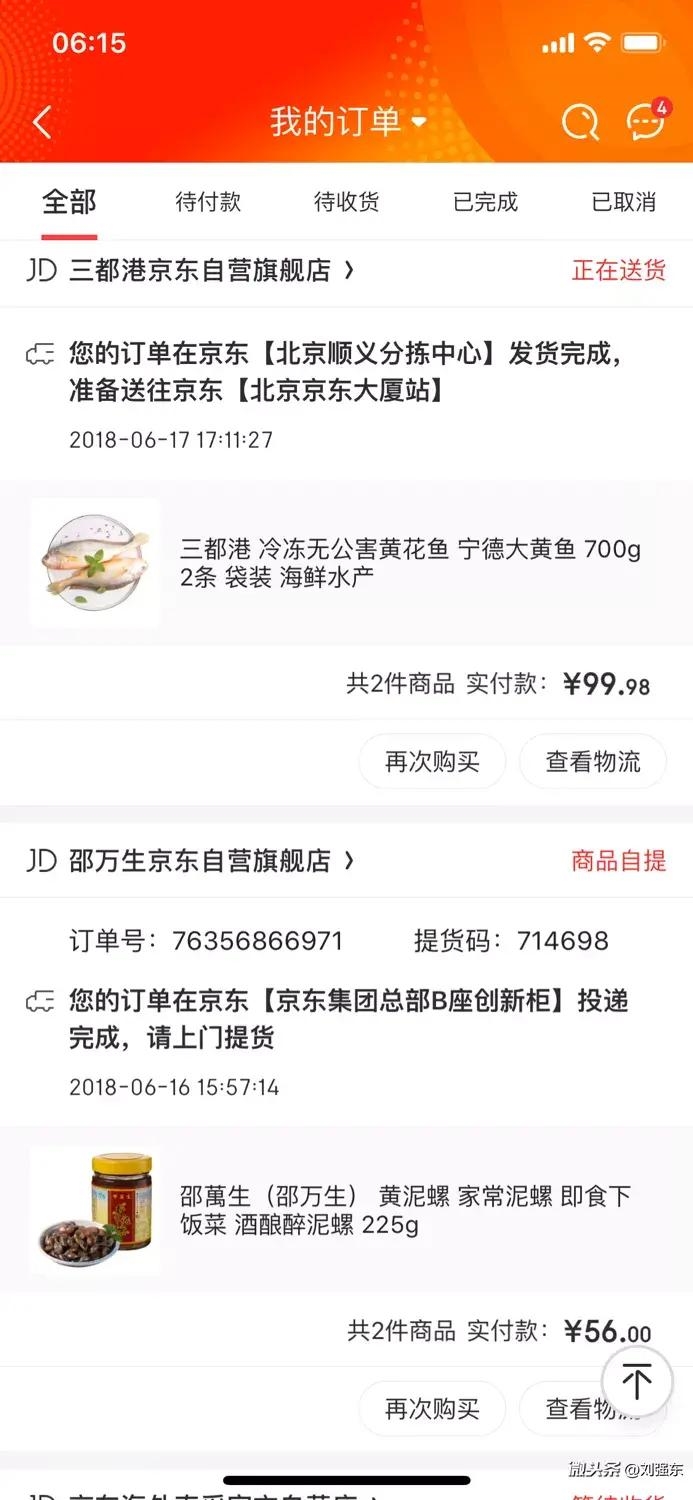693x1500 pixels.
Task: Select the 已取消 tab
Action: 624,202
